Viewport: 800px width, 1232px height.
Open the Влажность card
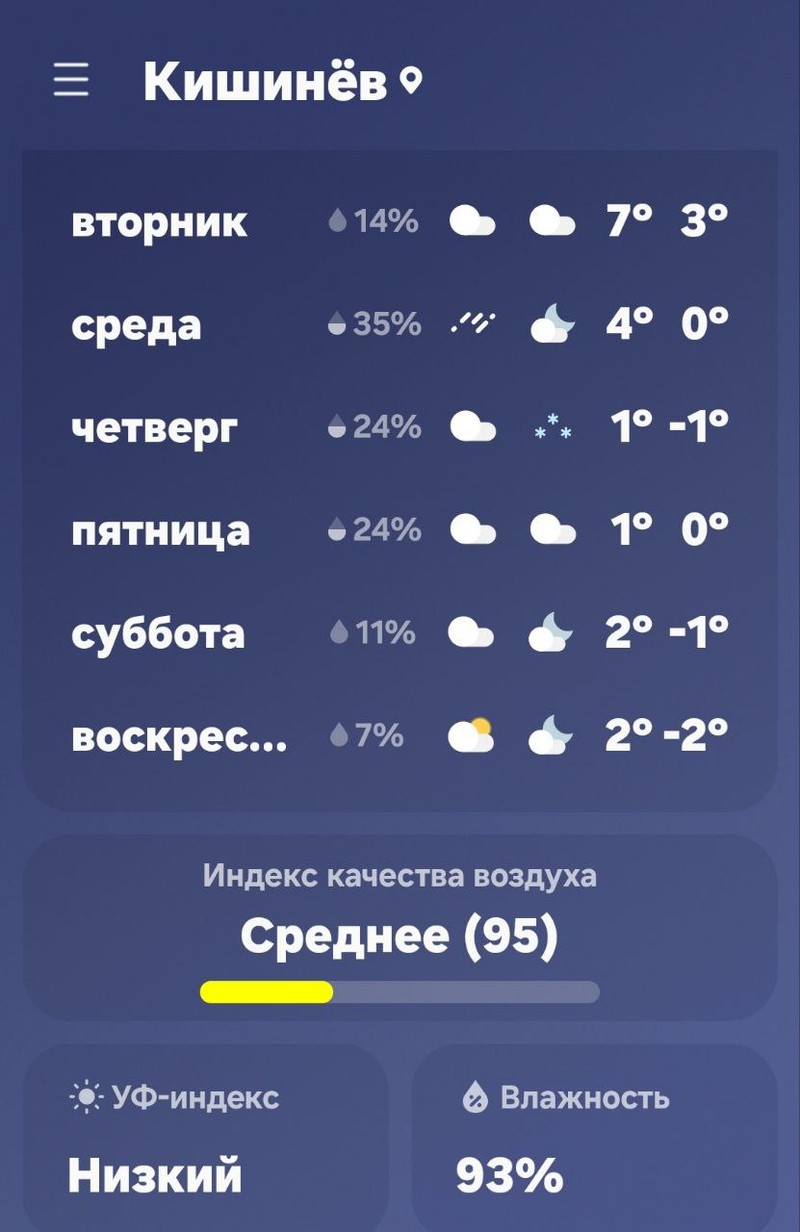pos(594,1140)
